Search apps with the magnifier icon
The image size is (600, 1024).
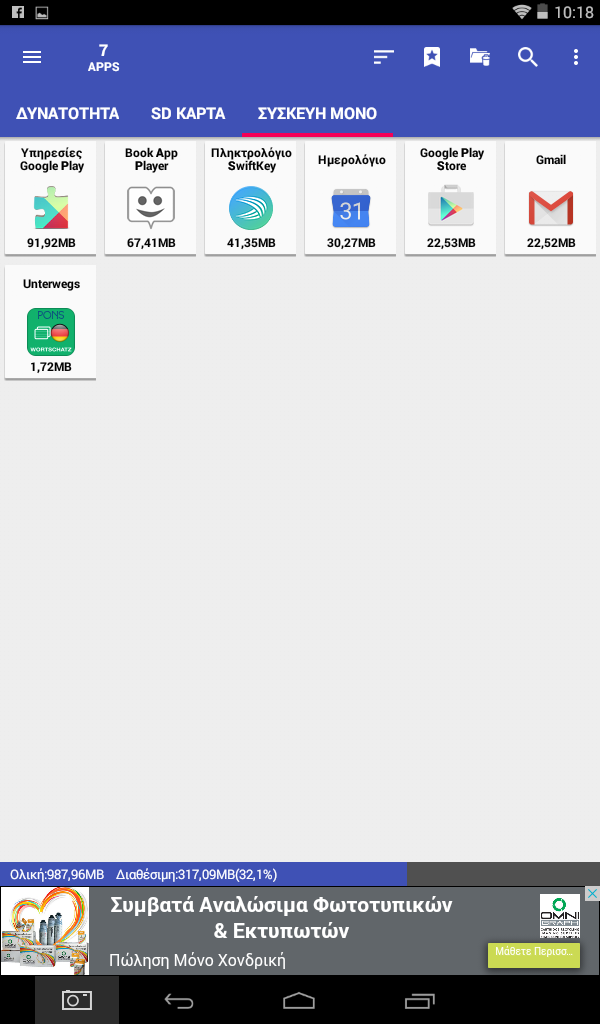click(x=528, y=57)
